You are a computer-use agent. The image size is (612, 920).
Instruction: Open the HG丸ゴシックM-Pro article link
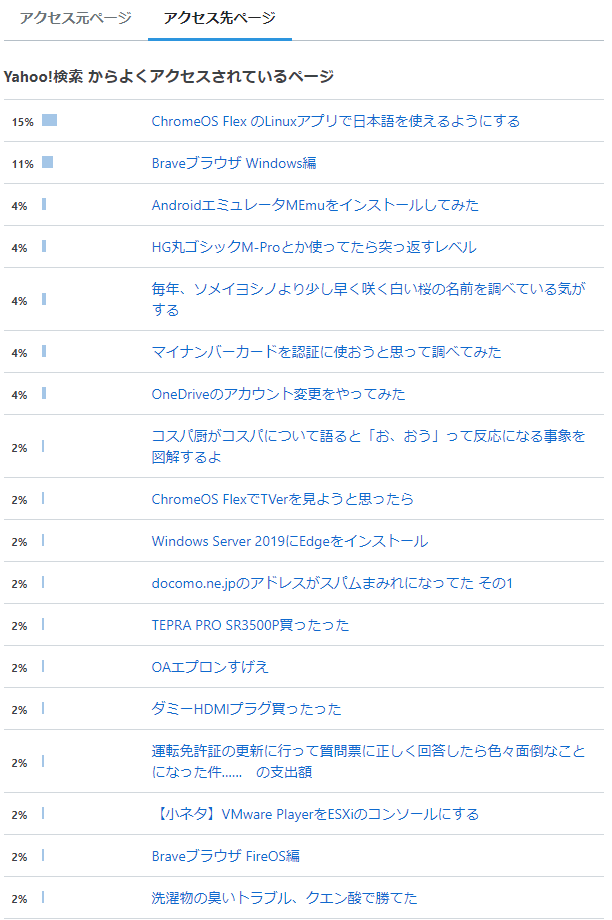pyautogui.click(x=314, y=247)
